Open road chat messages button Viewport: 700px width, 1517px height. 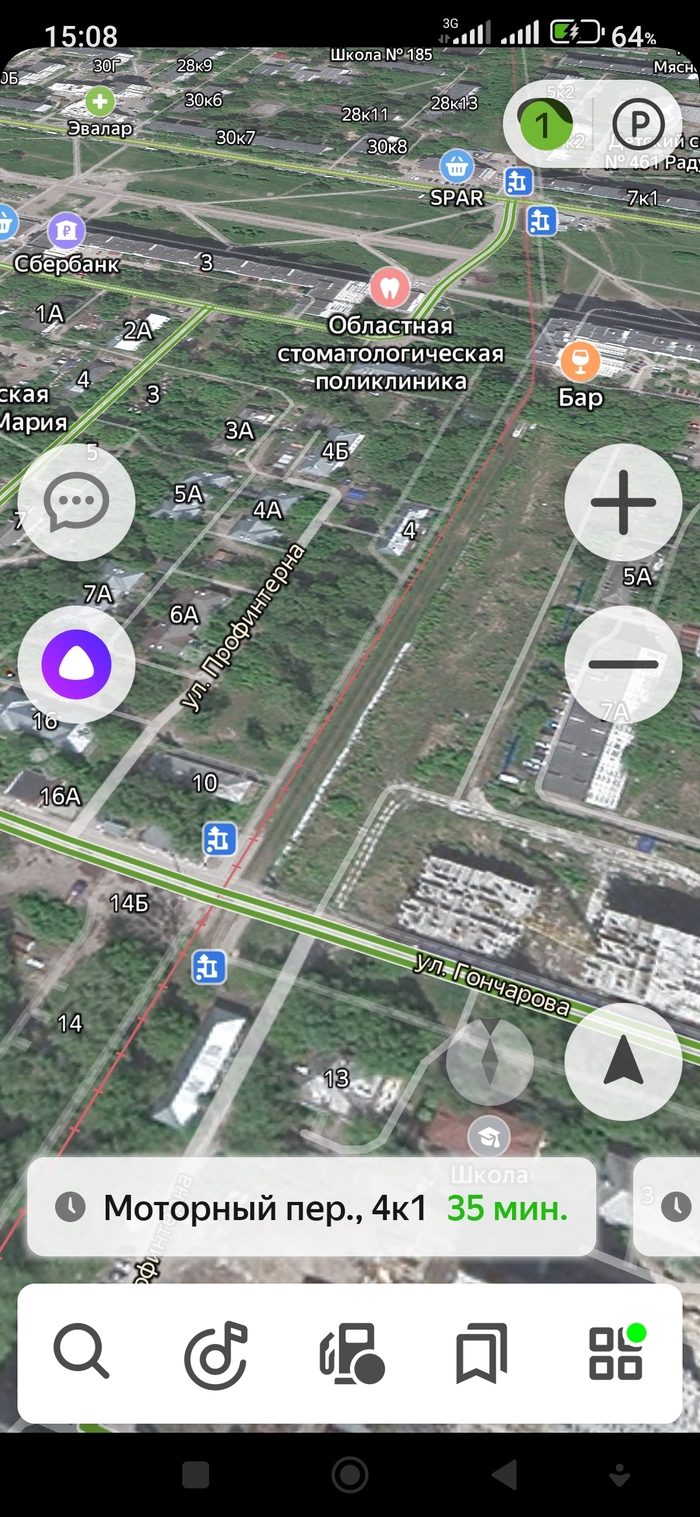(x=77, y=502)
